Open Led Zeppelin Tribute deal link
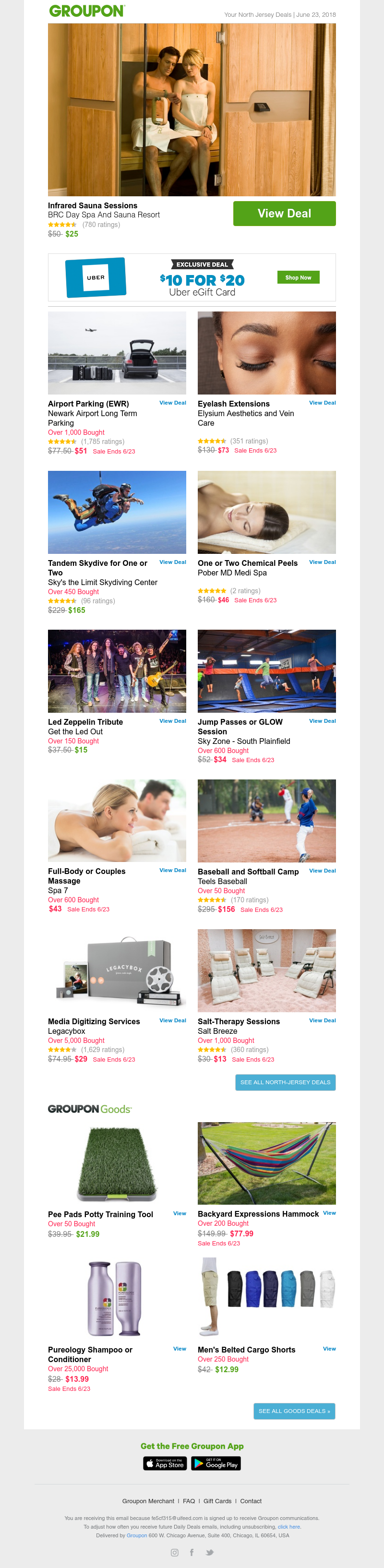 (x=172, y=721)
